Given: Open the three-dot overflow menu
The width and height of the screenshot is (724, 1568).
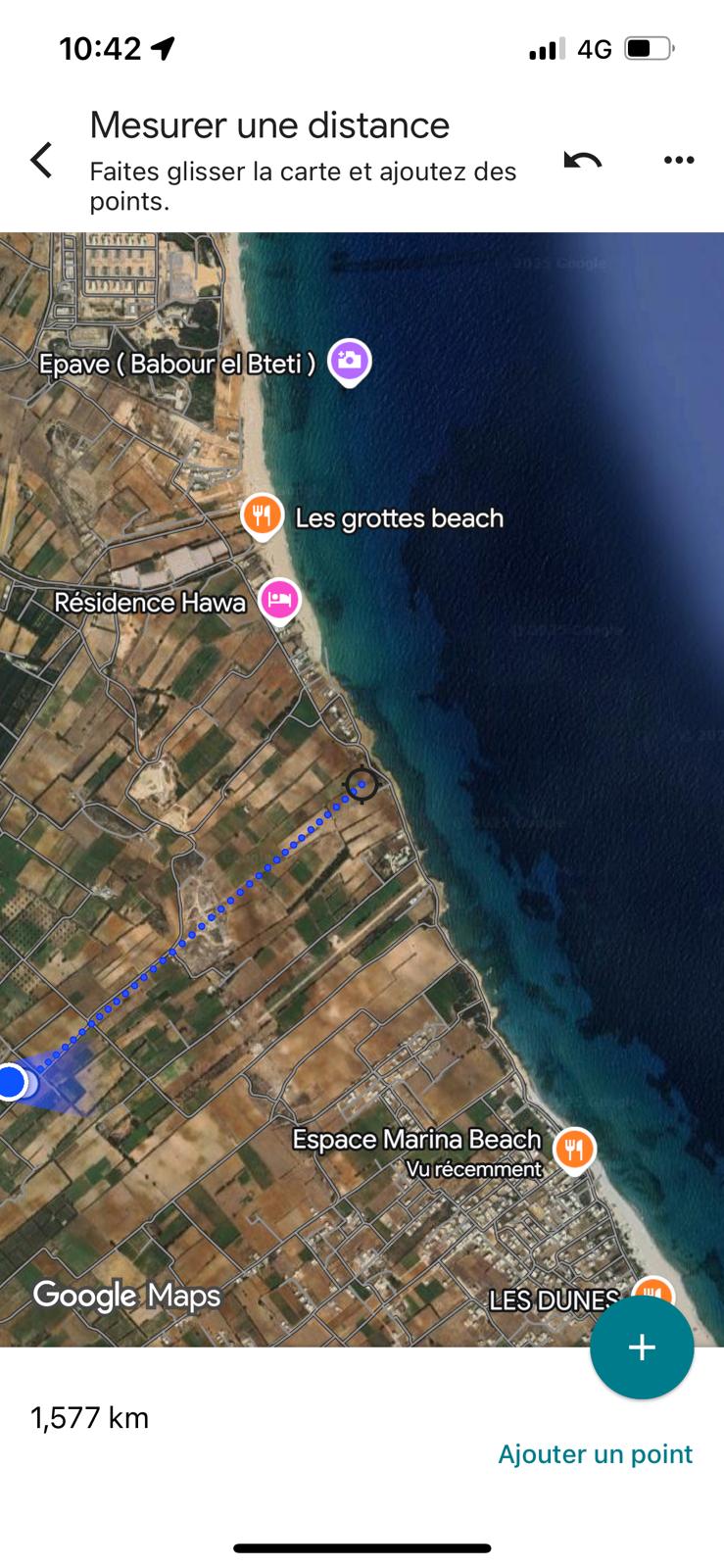Looking at the screenshot, I should (x=678, y=160).
